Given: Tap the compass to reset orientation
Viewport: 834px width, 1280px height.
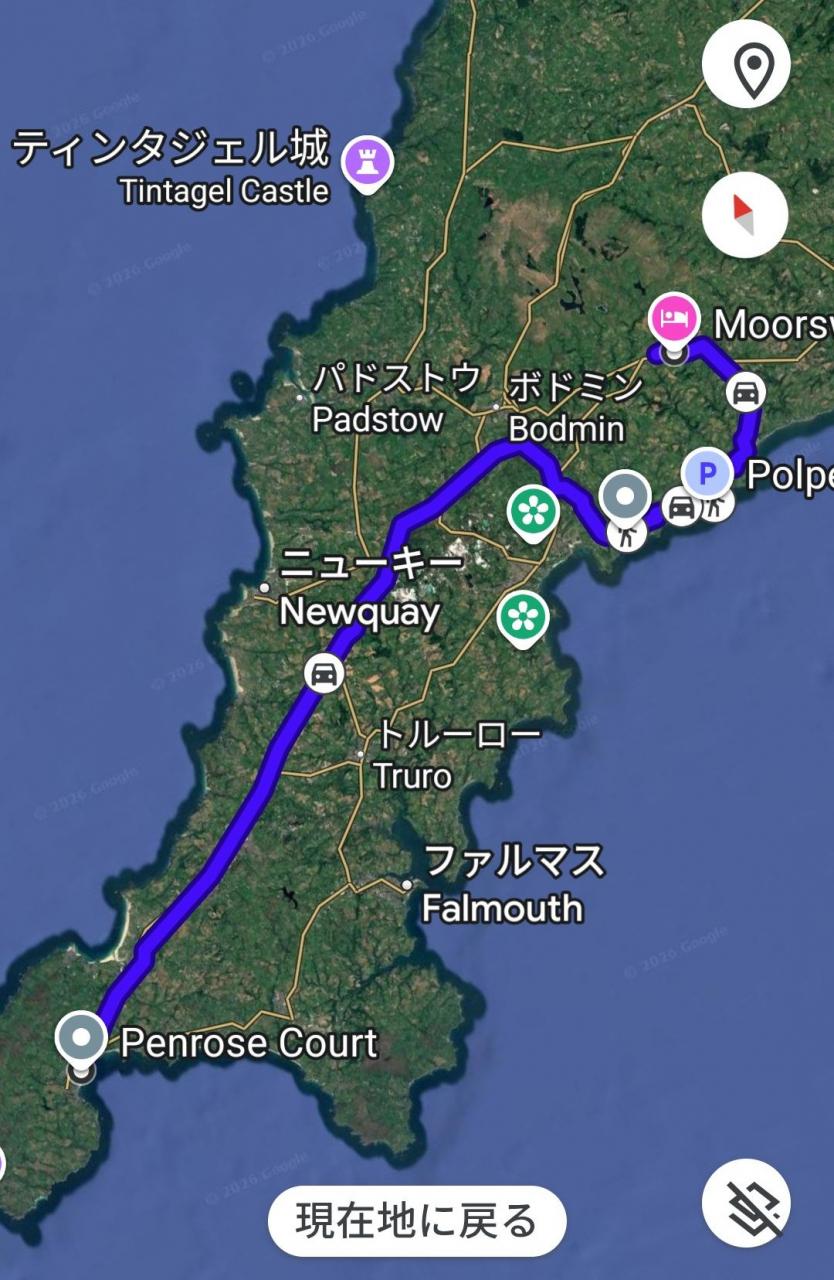Looking at the screenshot, I should [744, 215].
